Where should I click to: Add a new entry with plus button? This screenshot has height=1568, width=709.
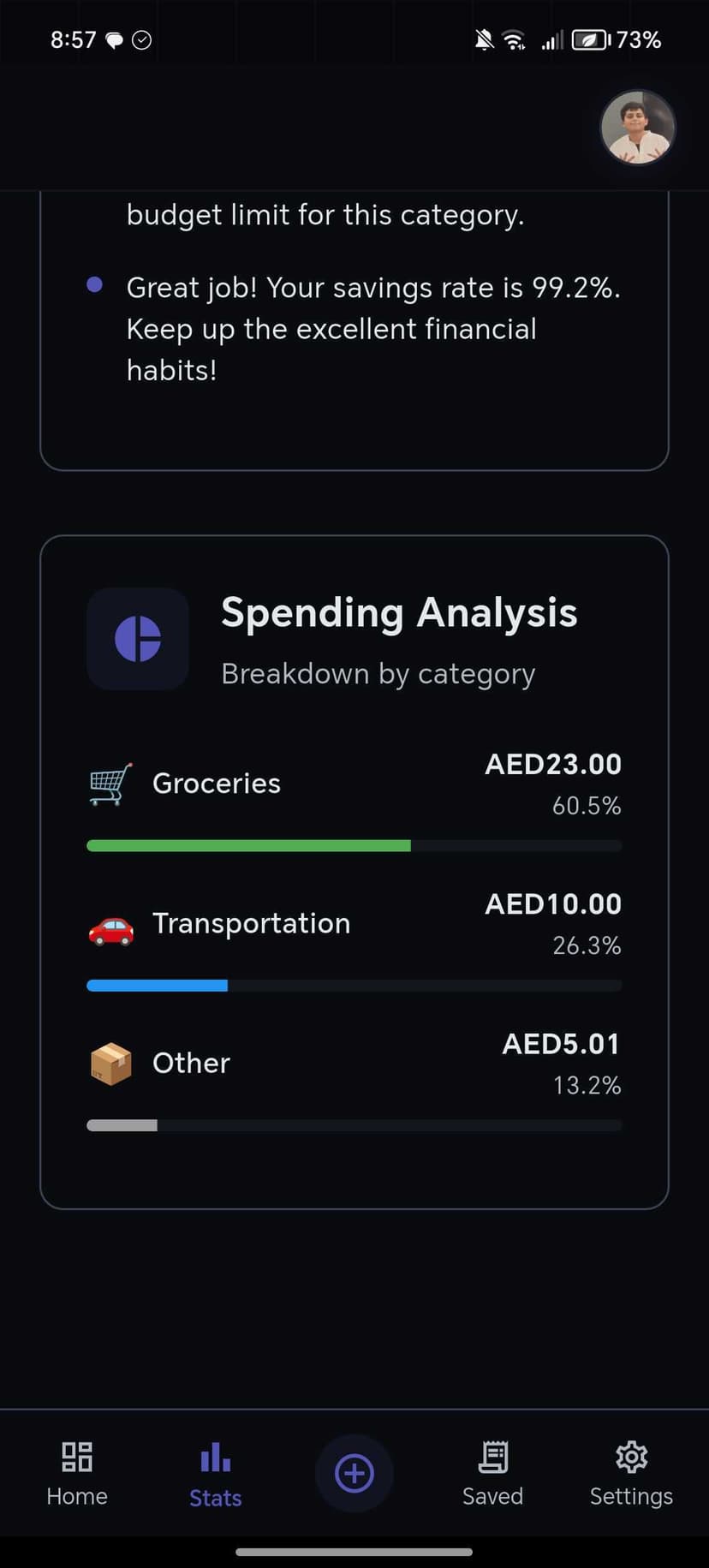354,1473
